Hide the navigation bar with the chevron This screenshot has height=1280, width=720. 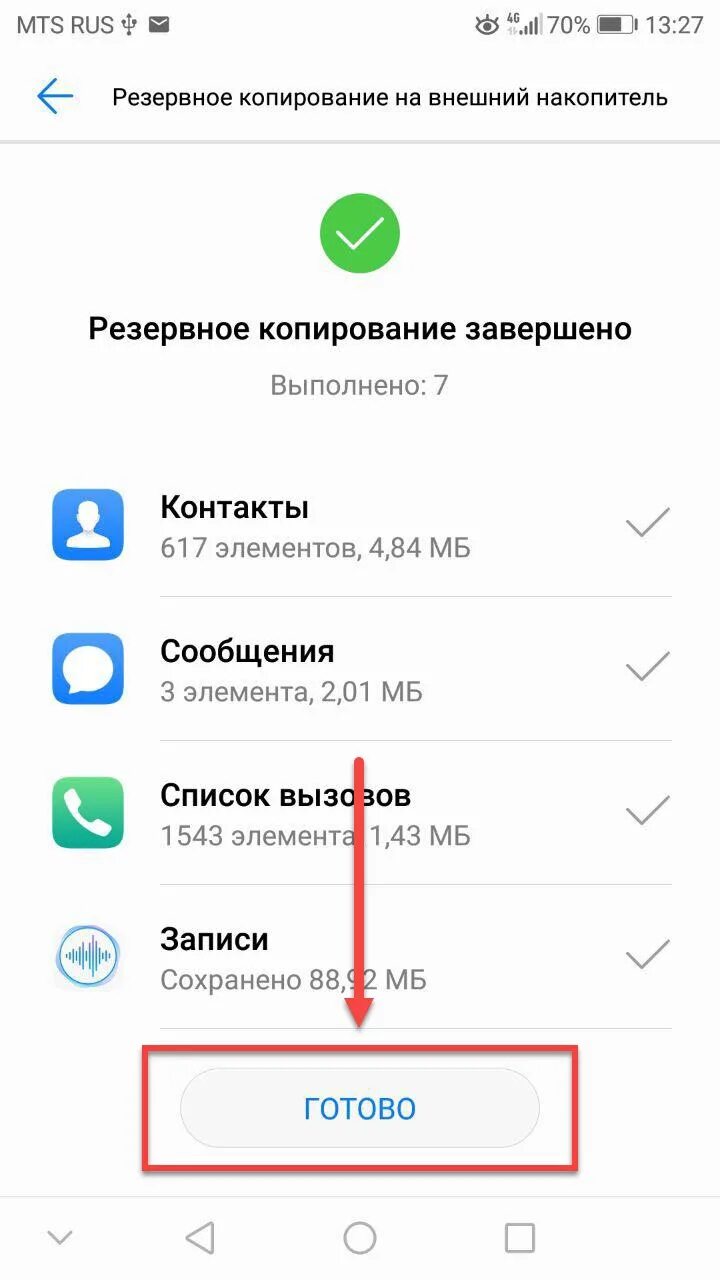point(60,1238)
